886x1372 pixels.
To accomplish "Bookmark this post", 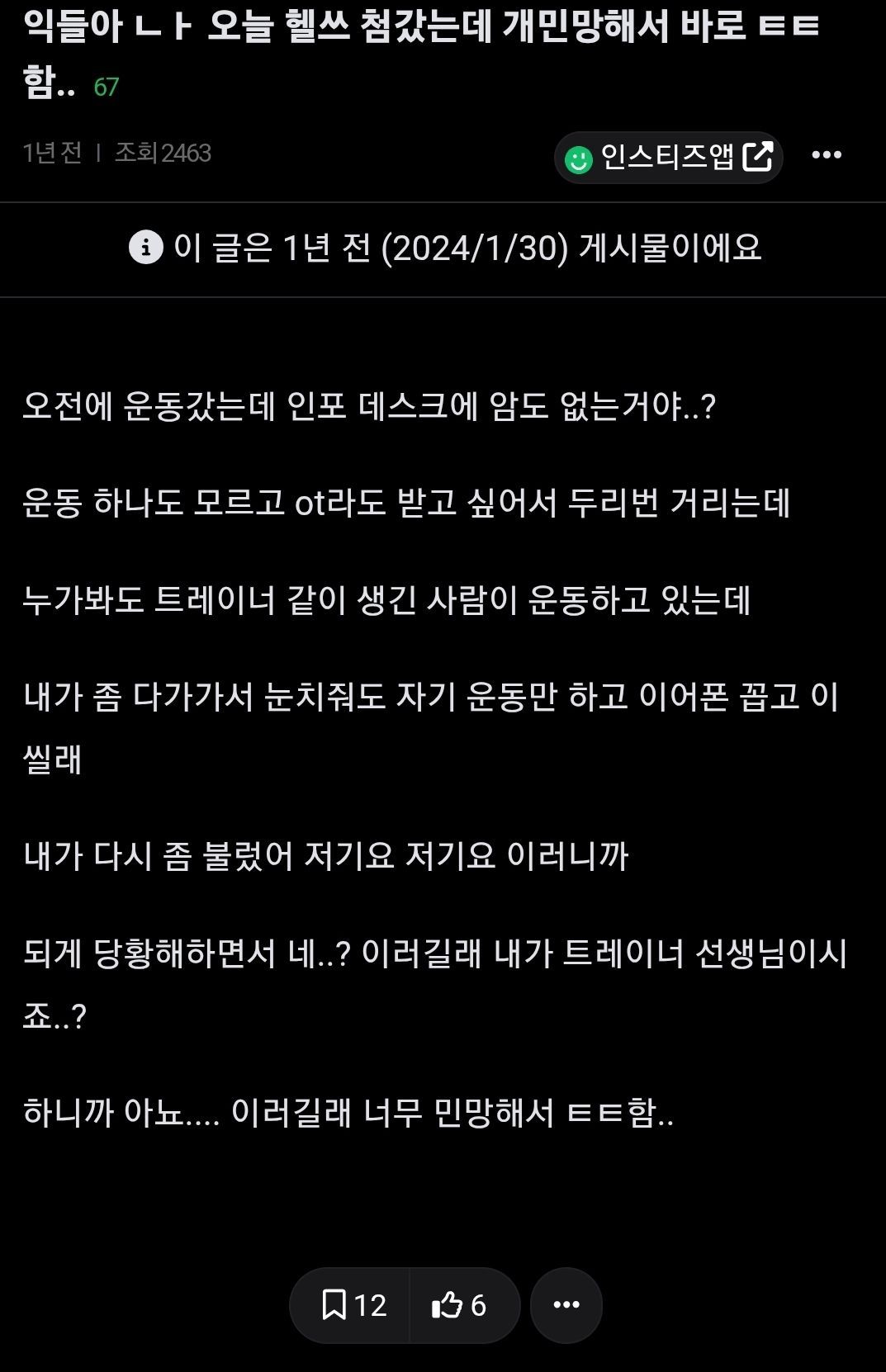I will coord(351,1305).
